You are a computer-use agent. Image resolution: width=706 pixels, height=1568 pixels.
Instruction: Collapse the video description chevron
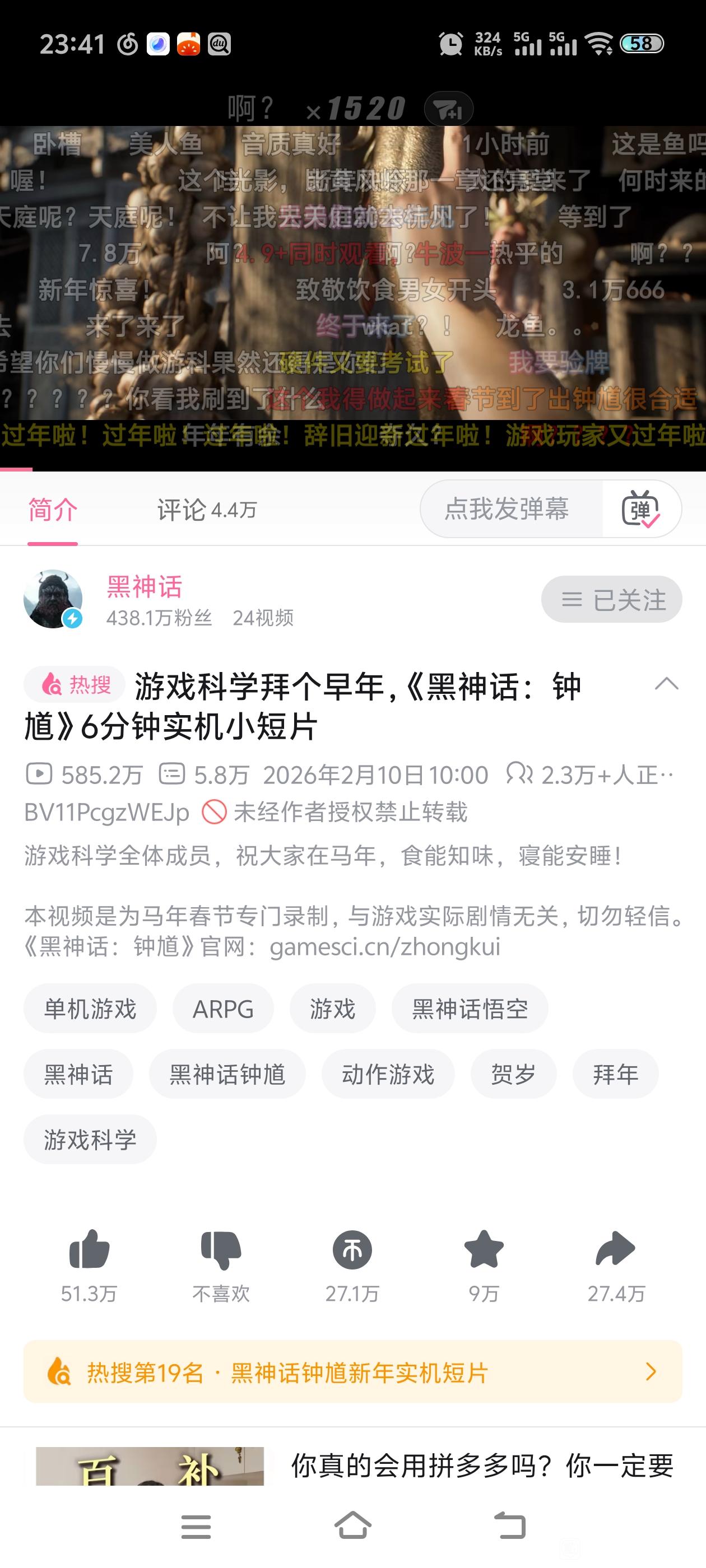point(666,684)
